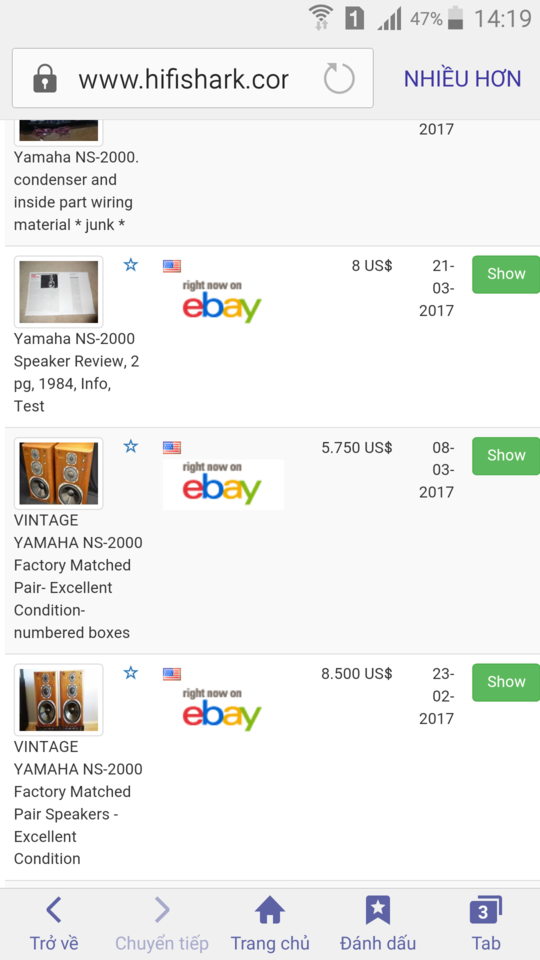The image size is (540, 960).
Task: Reload the page with the refresh icon
Action: coord(339,79)
